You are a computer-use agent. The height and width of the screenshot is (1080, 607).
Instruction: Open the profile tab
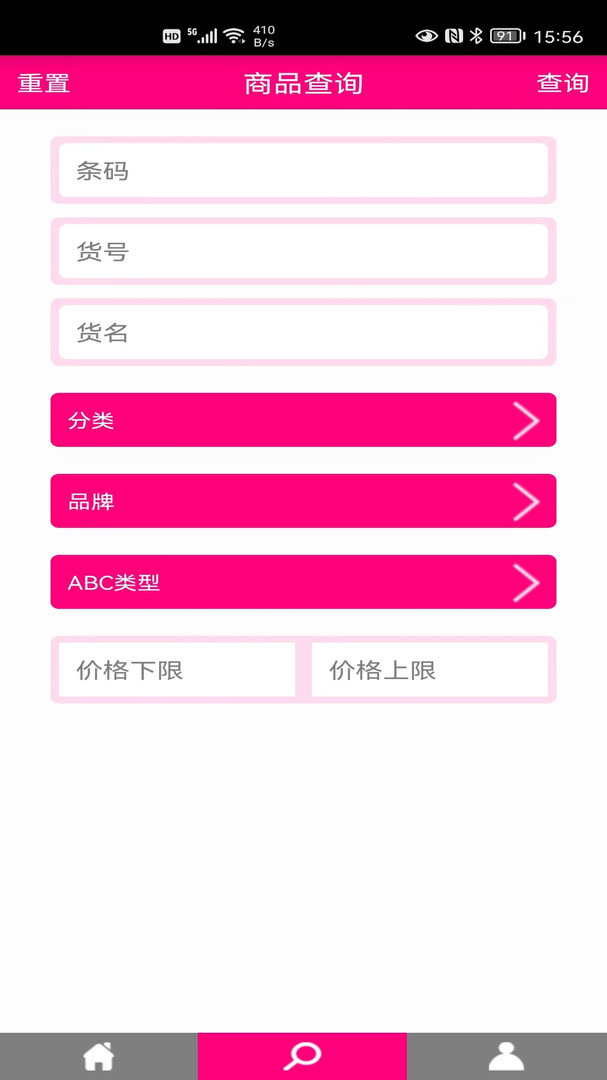click(506, 1056)
